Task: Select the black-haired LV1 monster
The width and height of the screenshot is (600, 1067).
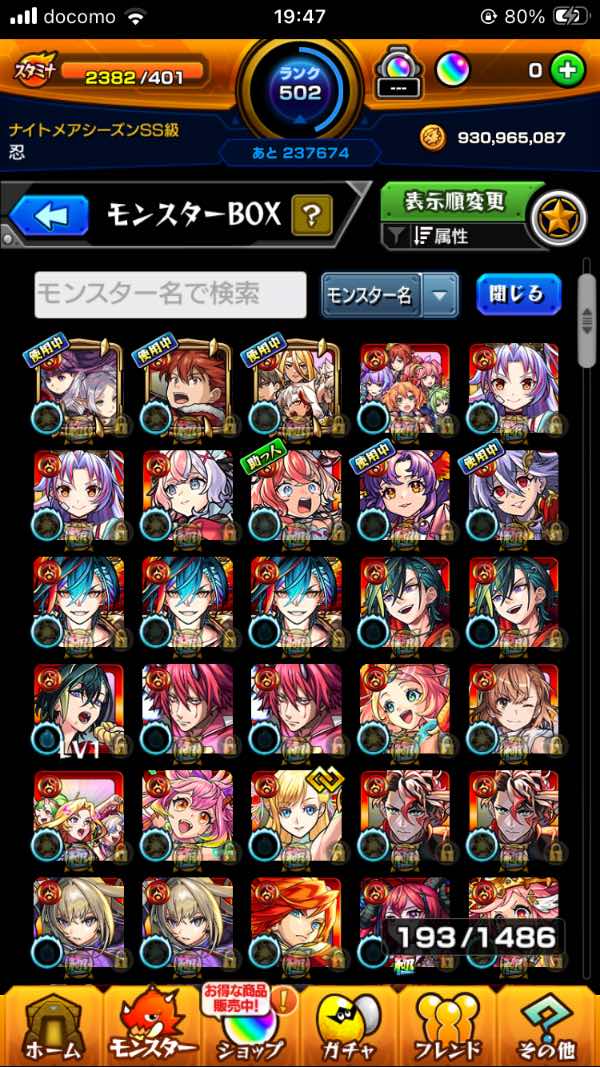Action: point(78,709)
